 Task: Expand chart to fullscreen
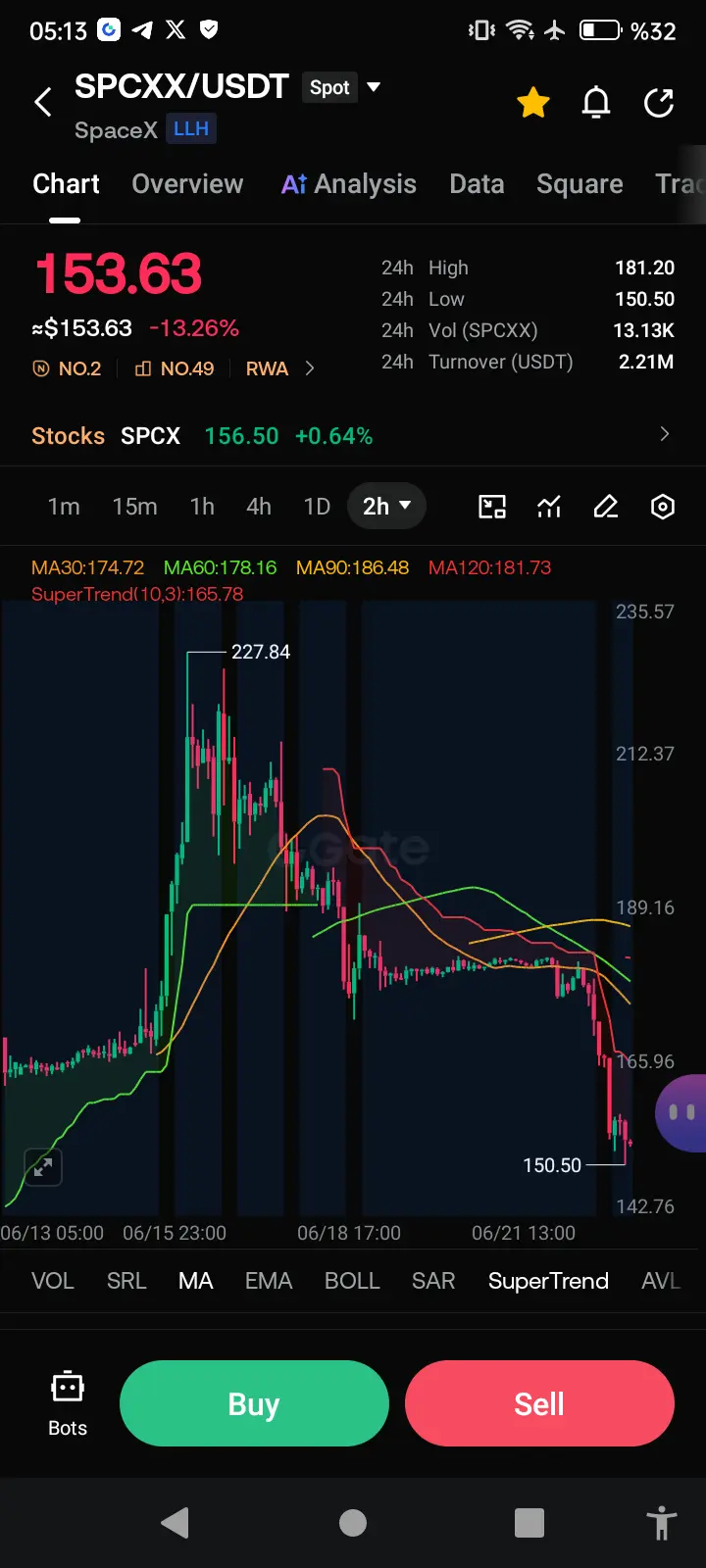click(43, 1167)
